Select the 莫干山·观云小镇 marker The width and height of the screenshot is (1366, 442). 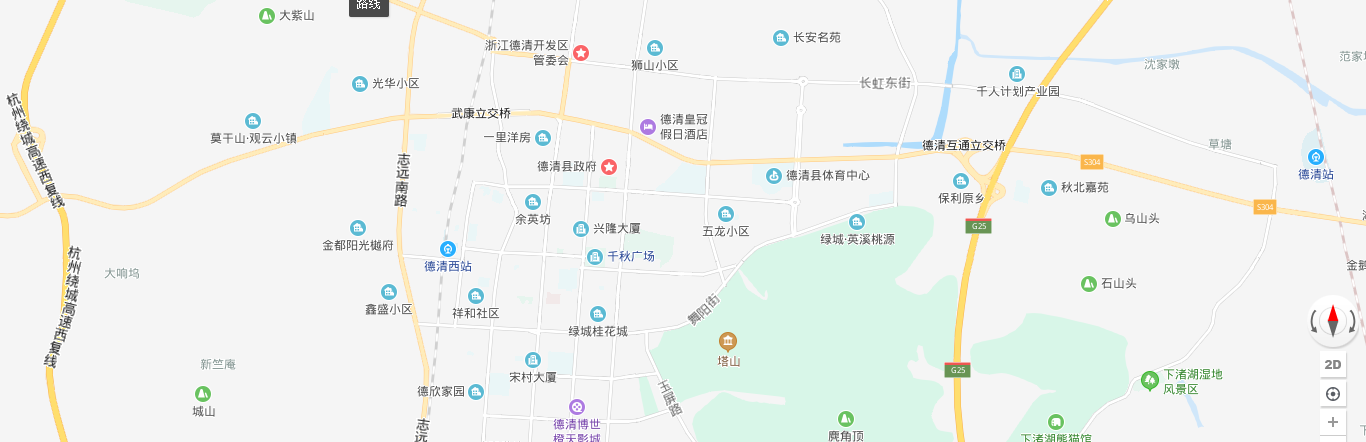coord(253,121)
